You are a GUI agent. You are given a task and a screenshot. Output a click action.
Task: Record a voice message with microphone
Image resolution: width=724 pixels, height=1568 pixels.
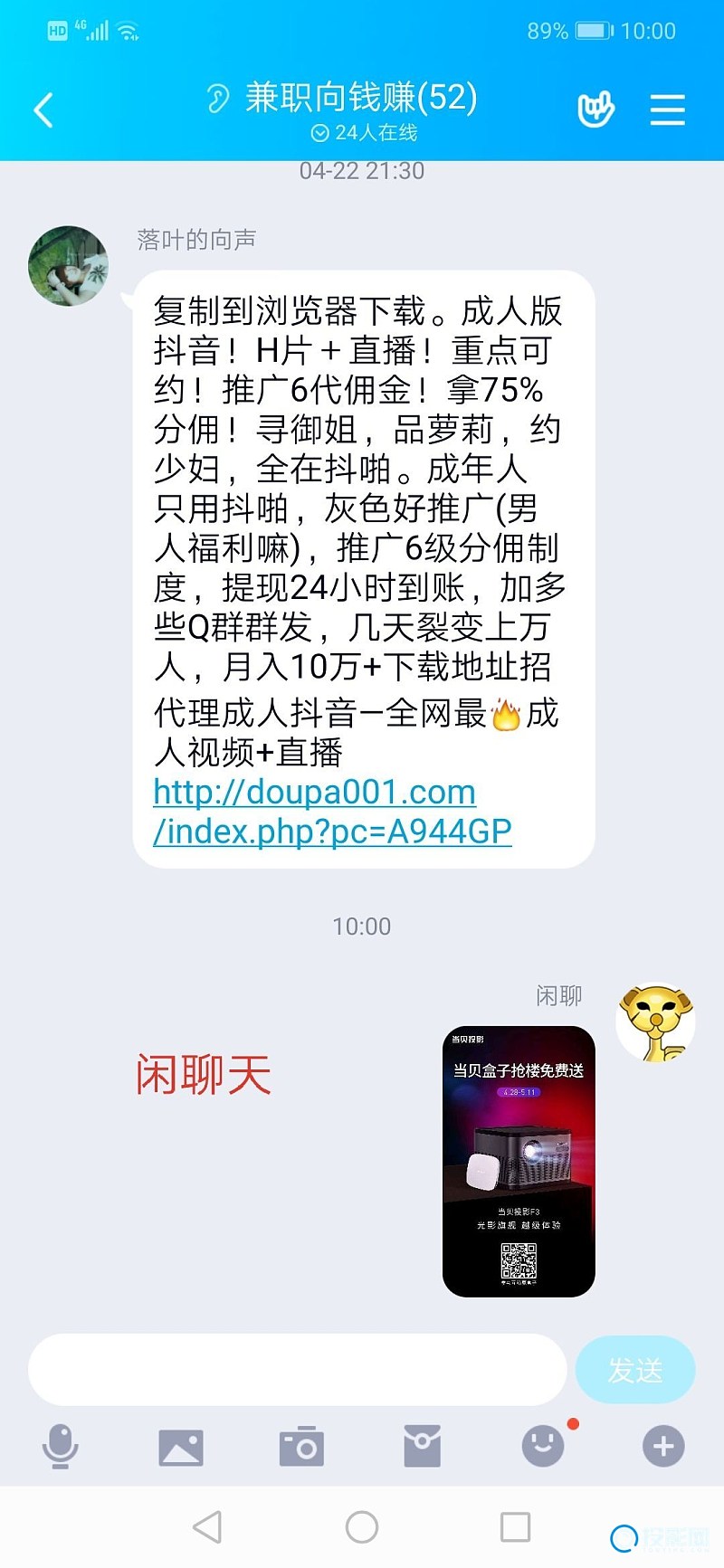[x=61, y=1446]
